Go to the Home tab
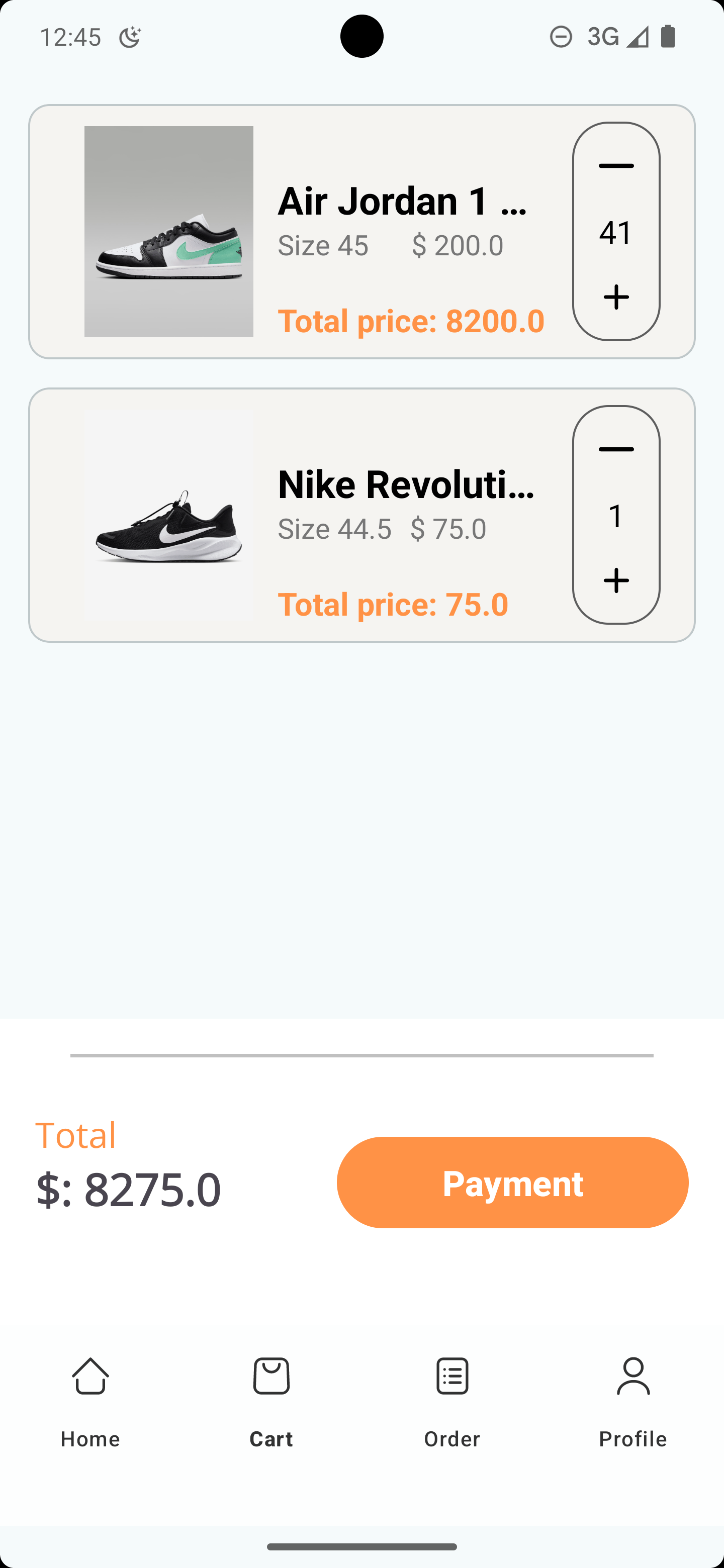The height and width of the screenshot is (1568, 724). 90,1401
